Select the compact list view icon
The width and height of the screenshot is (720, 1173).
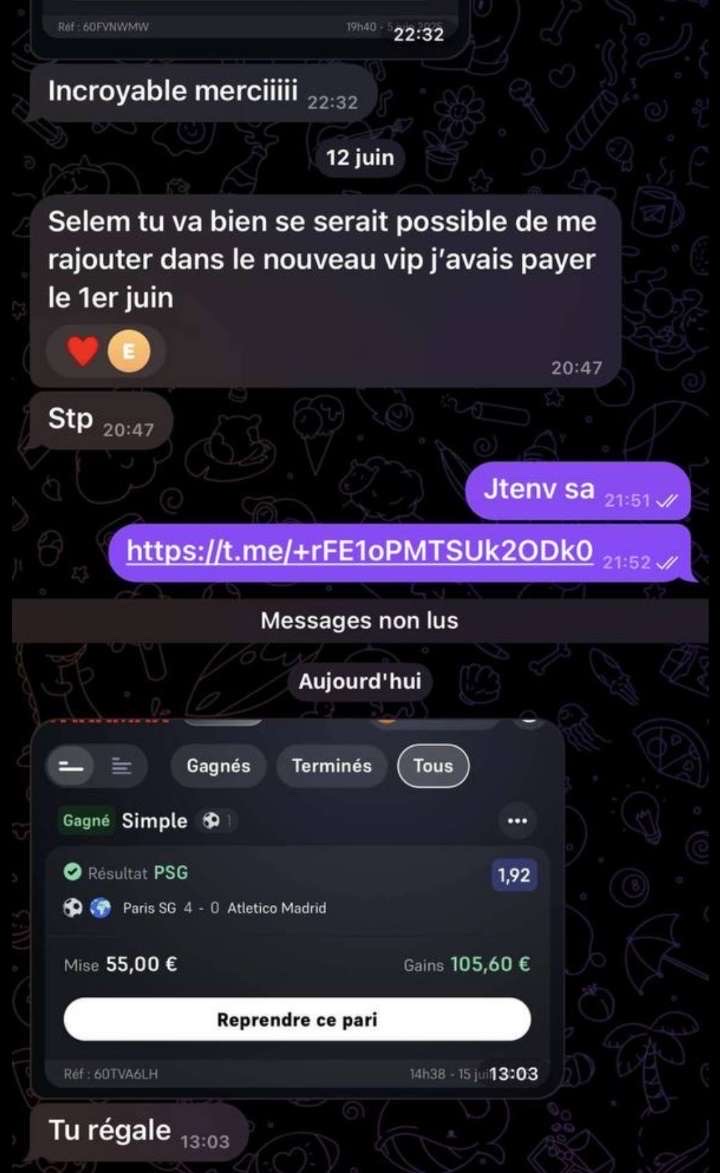(x=68, y=766)
